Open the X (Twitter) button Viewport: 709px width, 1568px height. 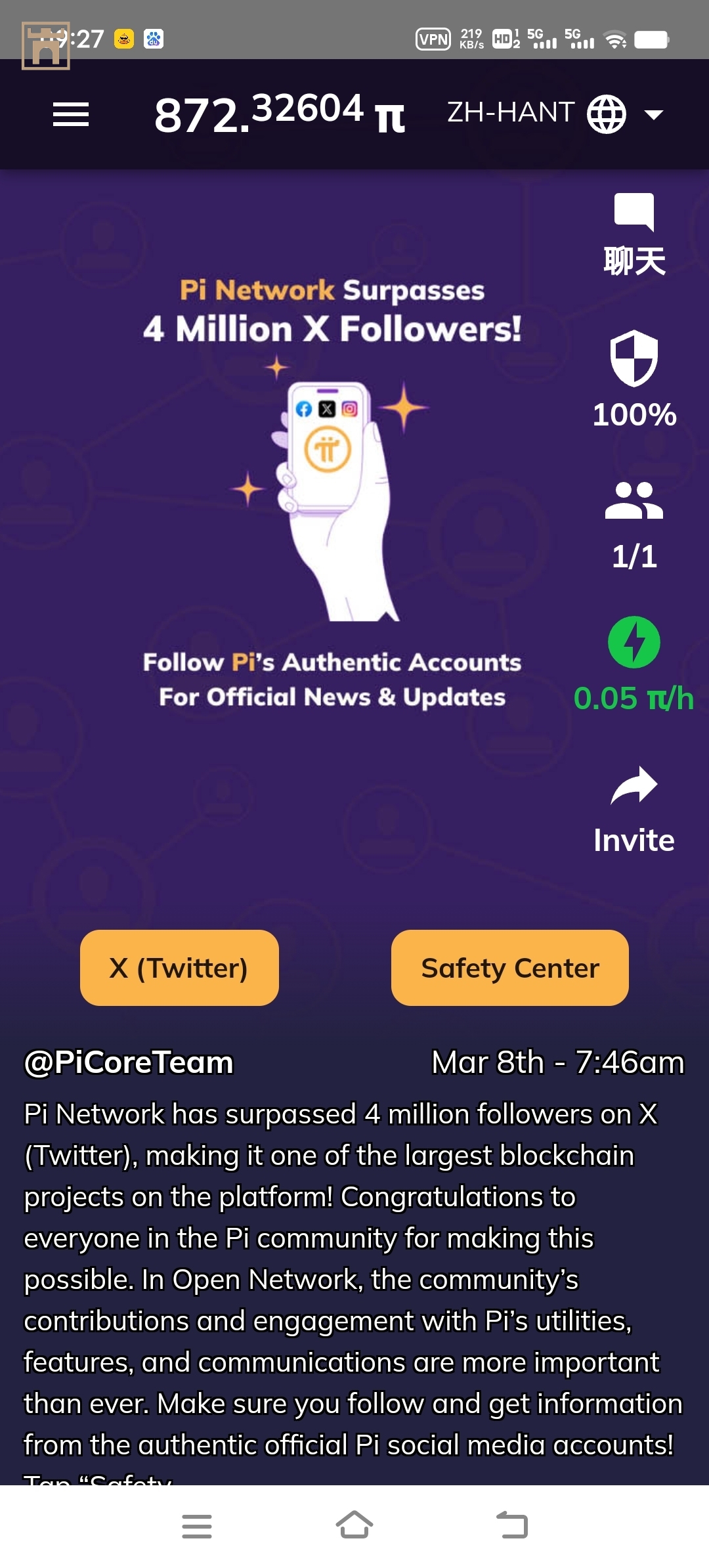click(179, 968)
